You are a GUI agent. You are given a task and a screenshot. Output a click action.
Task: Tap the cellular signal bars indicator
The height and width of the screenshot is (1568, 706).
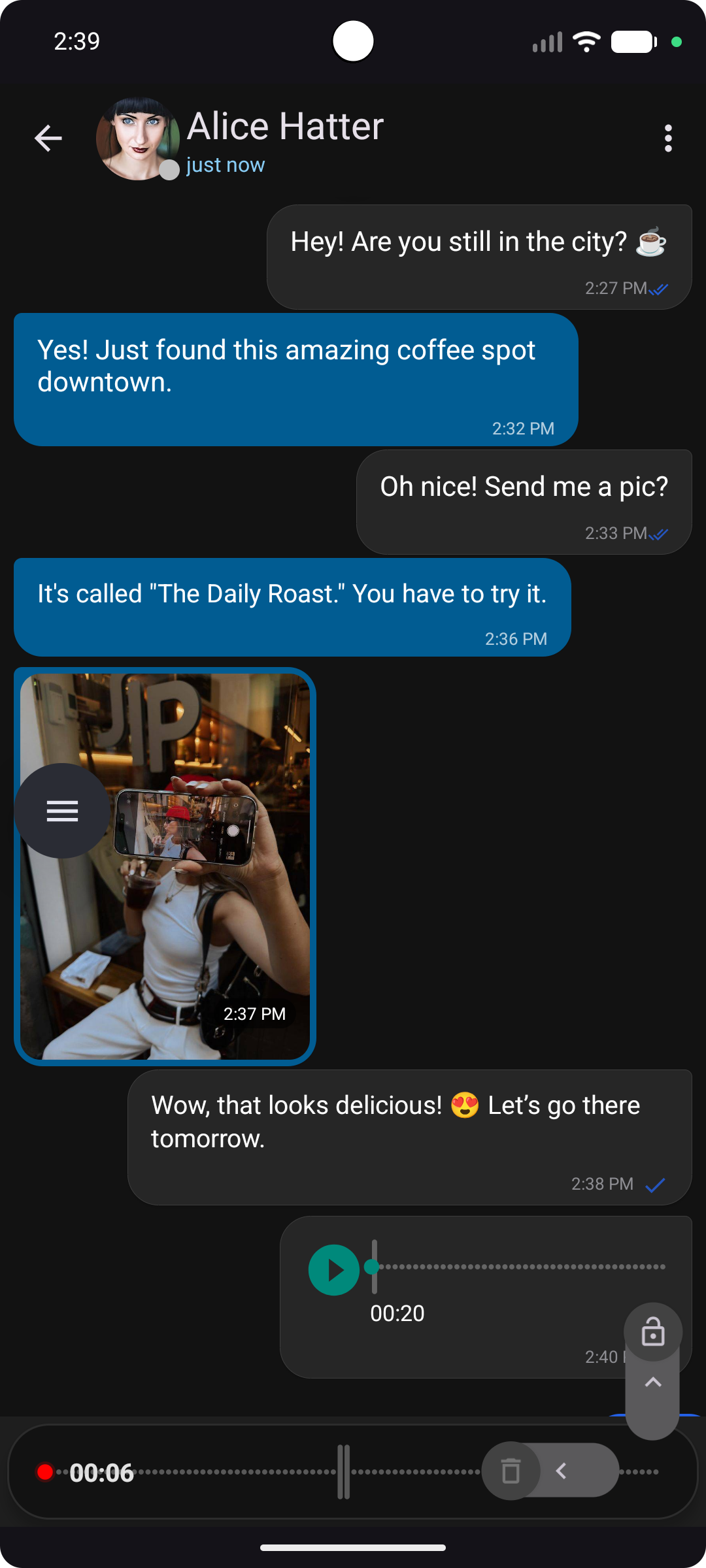click(x=546, y=41)
